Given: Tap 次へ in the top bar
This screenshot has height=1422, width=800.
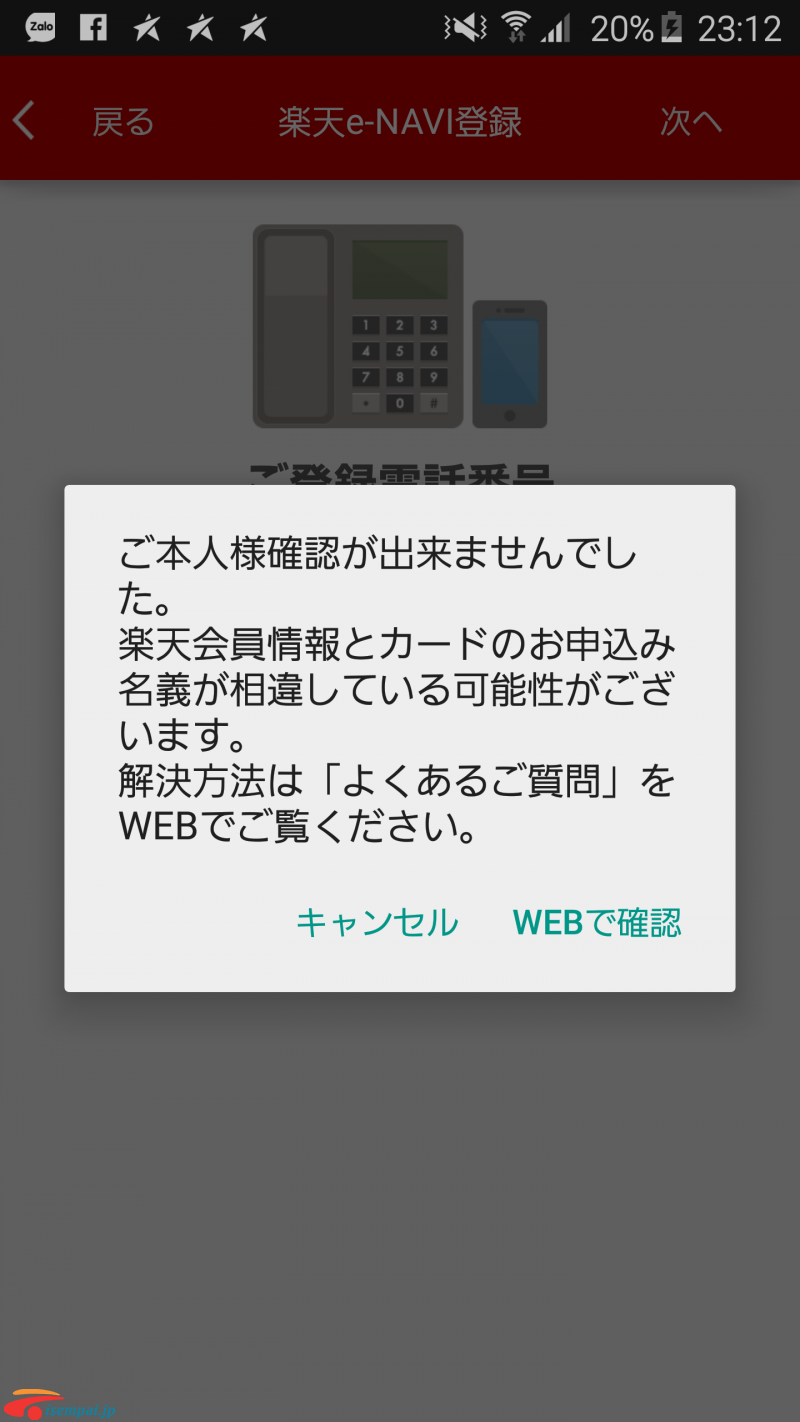Looking at the screenshot, I should click(690, 121).
